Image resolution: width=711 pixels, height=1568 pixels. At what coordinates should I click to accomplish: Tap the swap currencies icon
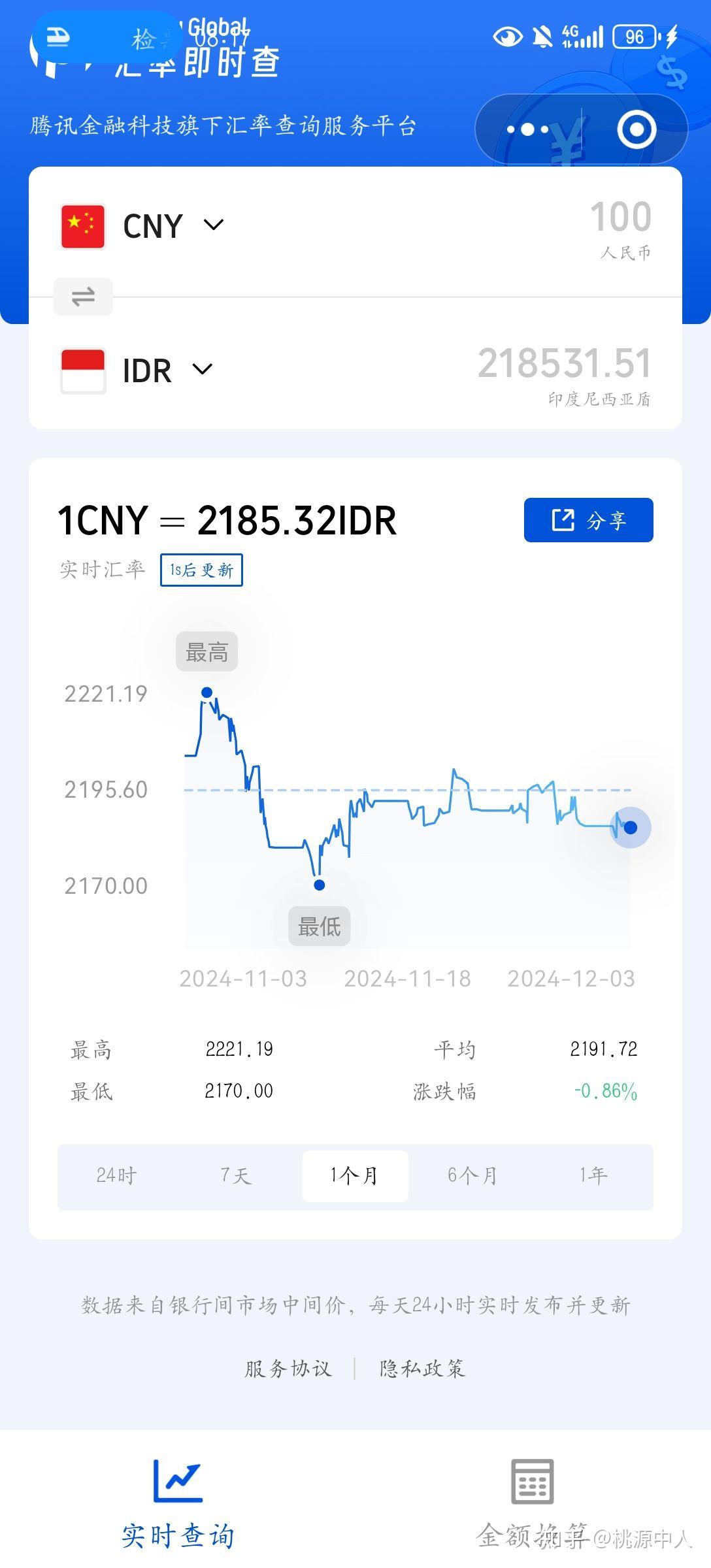click(82, 297)
